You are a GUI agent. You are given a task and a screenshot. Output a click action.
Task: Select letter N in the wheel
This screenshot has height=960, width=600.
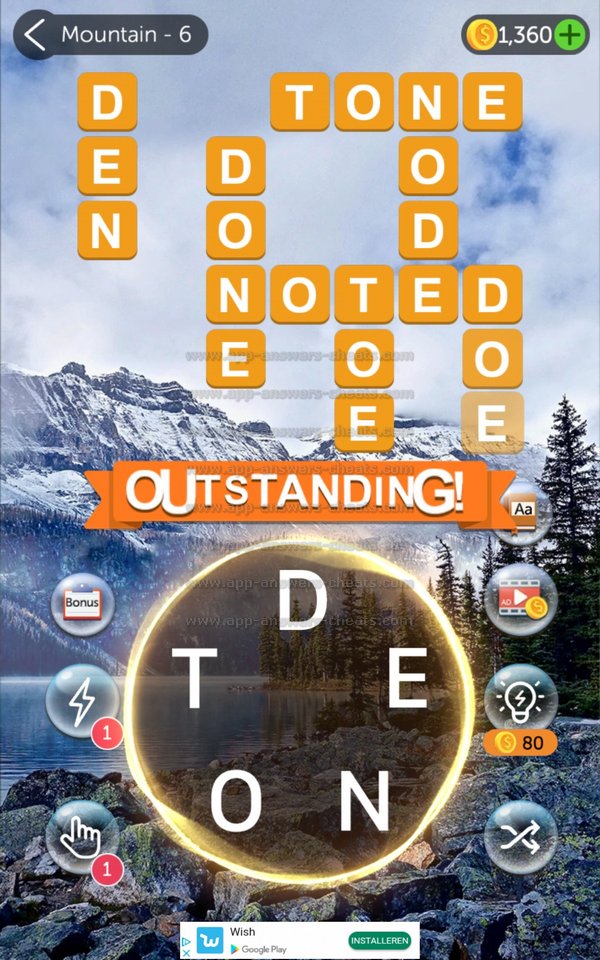click(362, 803)
